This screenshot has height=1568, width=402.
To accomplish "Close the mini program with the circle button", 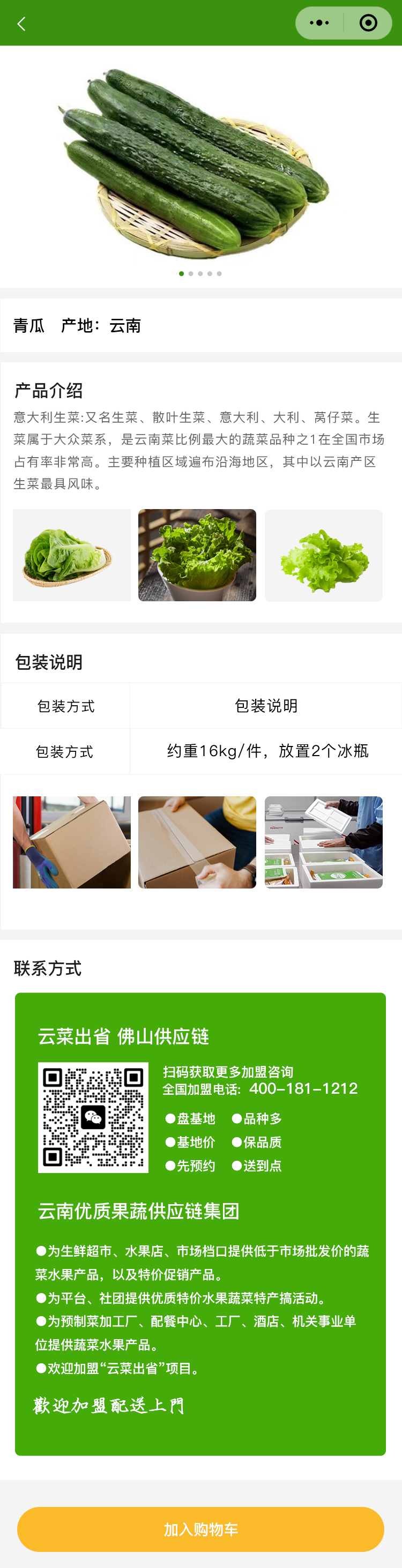I will (x=368, y=23).
